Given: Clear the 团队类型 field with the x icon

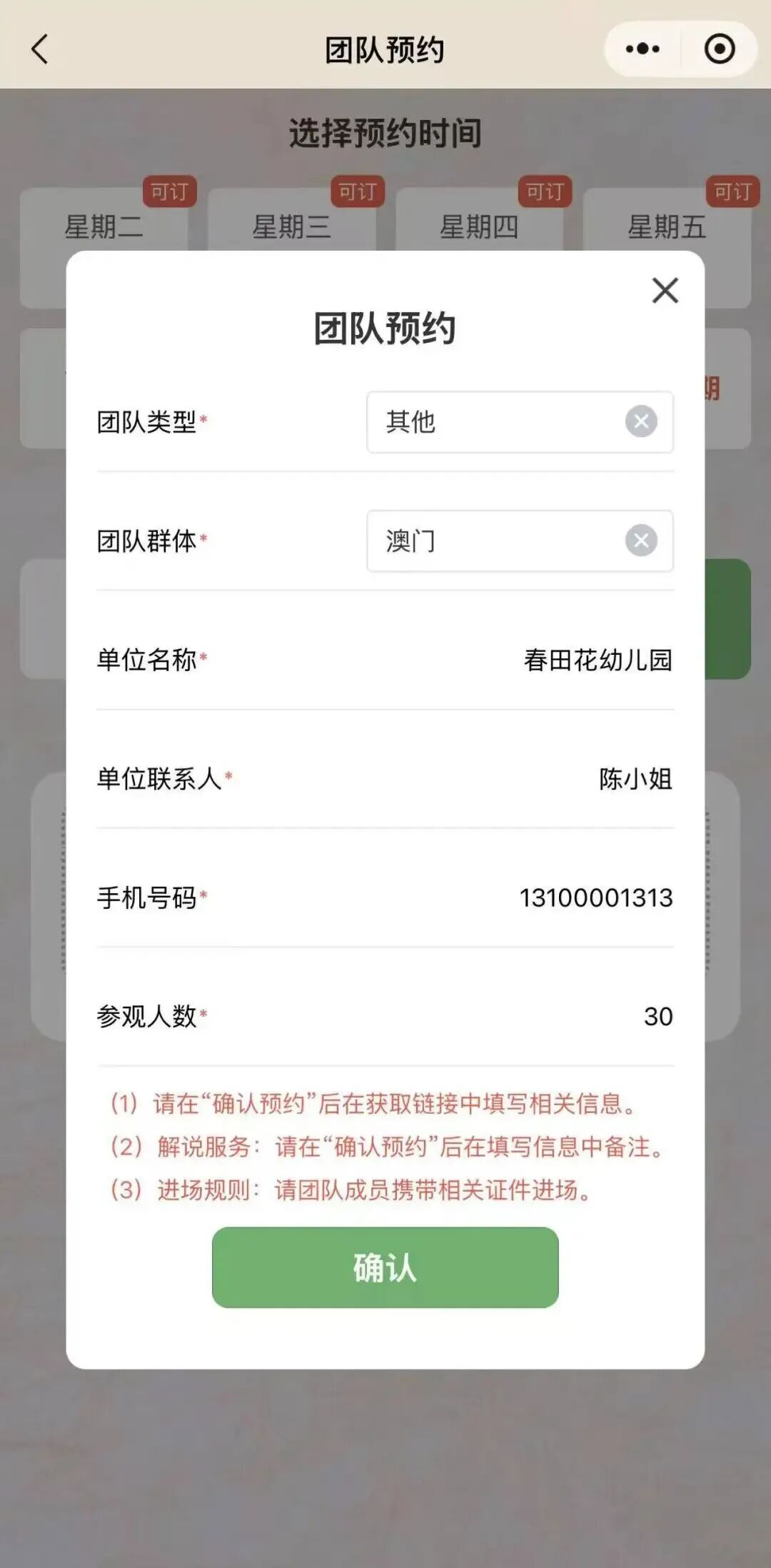Looking at the screenshot, I should tap(641, 423).
